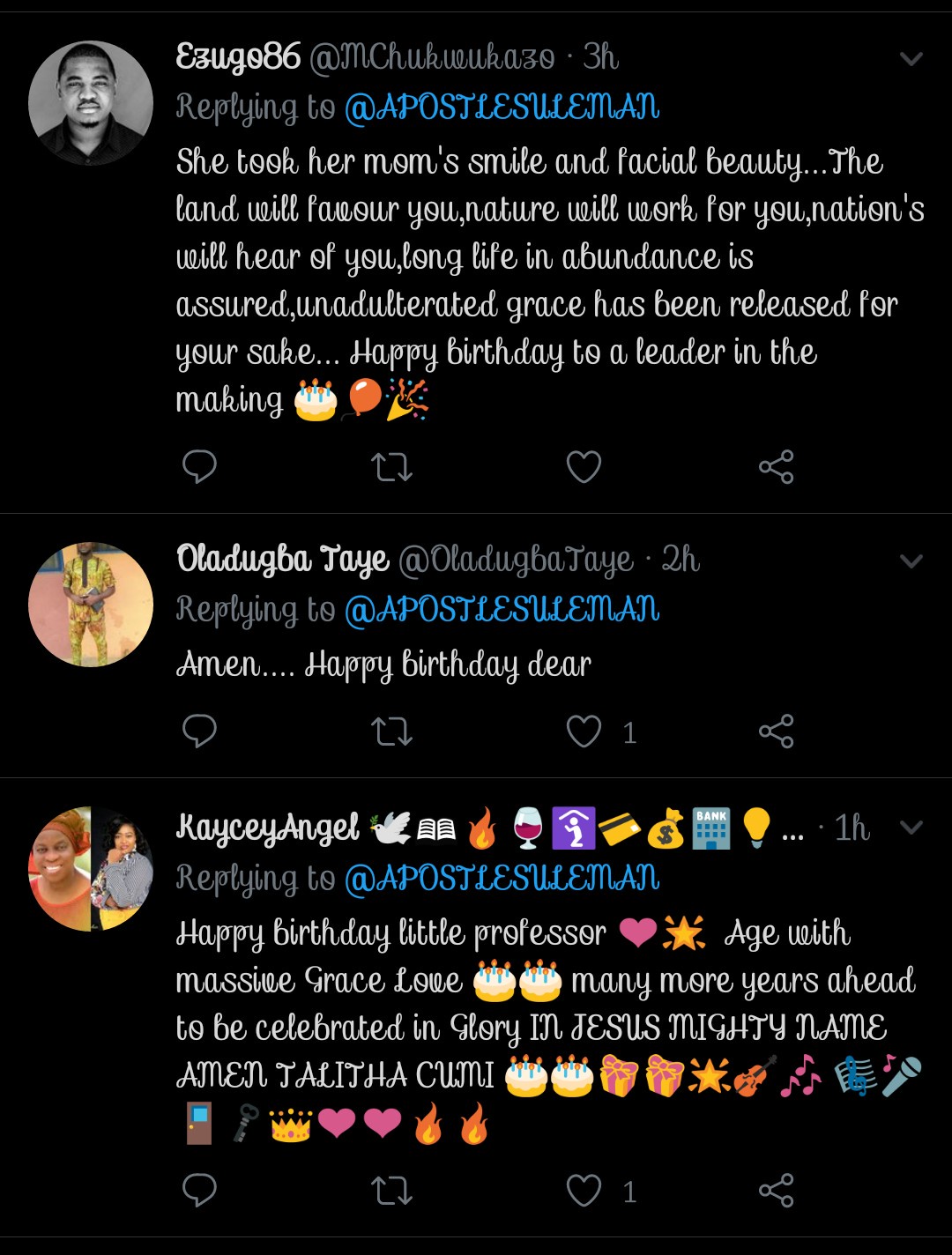This screenshot has width=952, height=1255.
Task: Open dropdown arrow on Ezugo86's tweet
Action: (911, 59)
